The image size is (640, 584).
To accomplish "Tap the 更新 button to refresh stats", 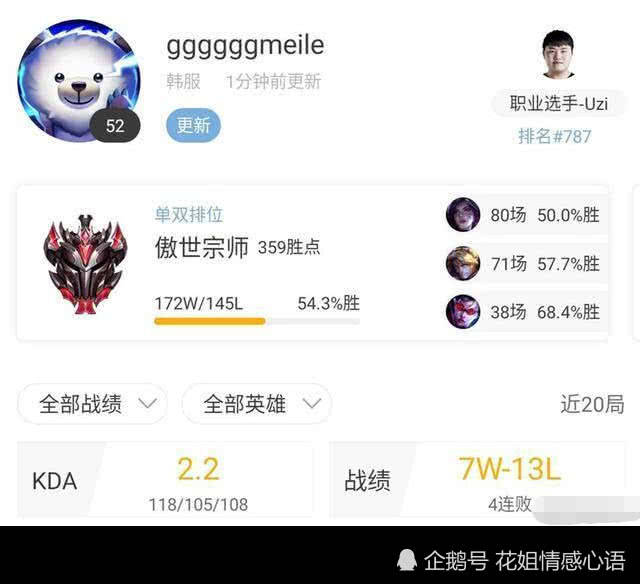I will point(193,126).
